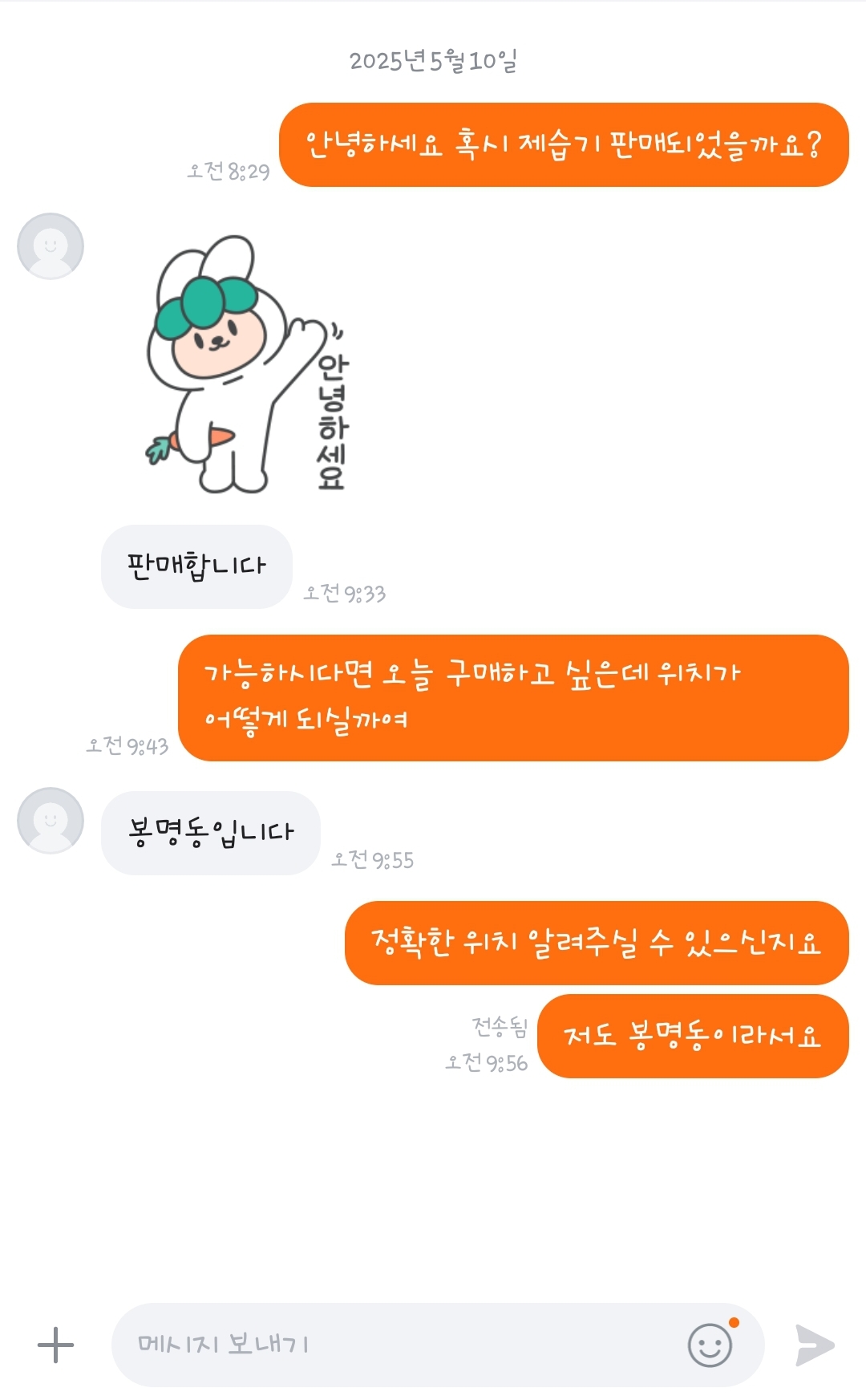
Task: Open the emoji sticker picker
Action: click(710, 1345)
